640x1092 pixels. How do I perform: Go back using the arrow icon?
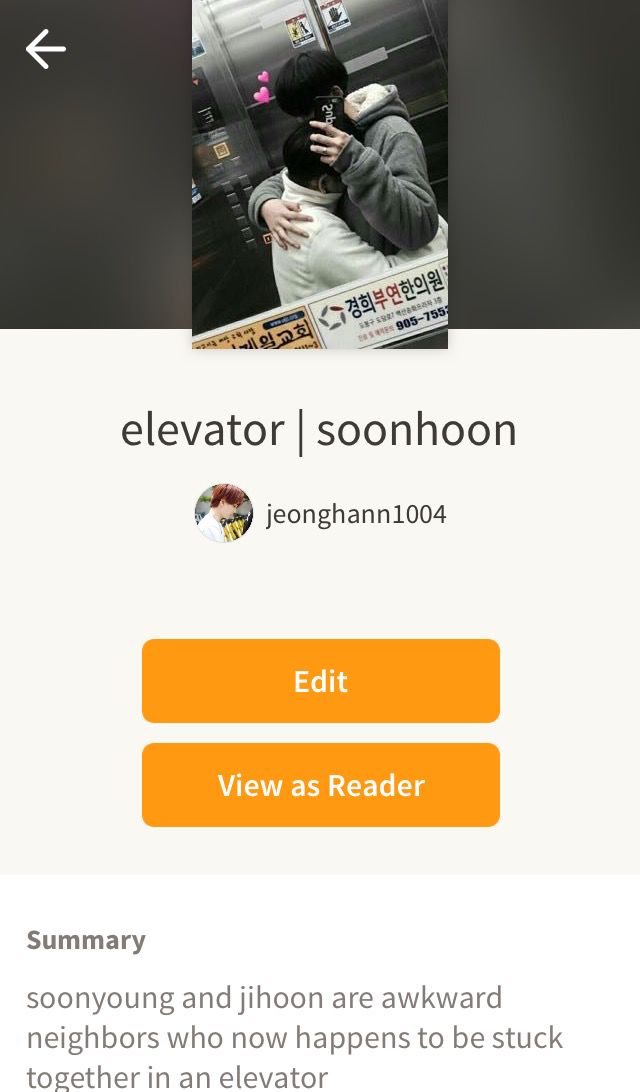46,49
